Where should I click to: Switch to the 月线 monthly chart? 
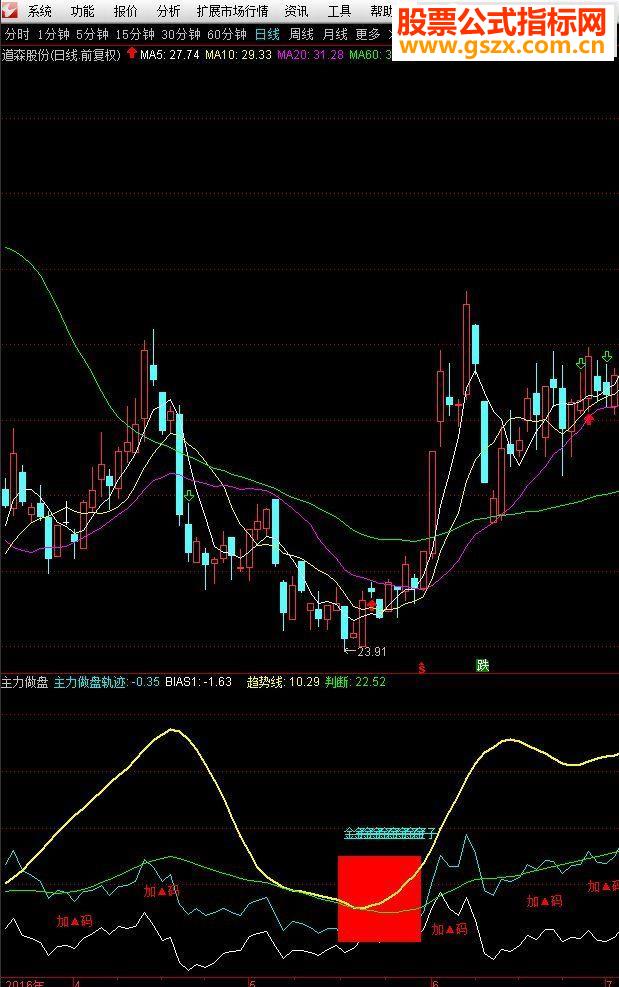tap(335, 34)
